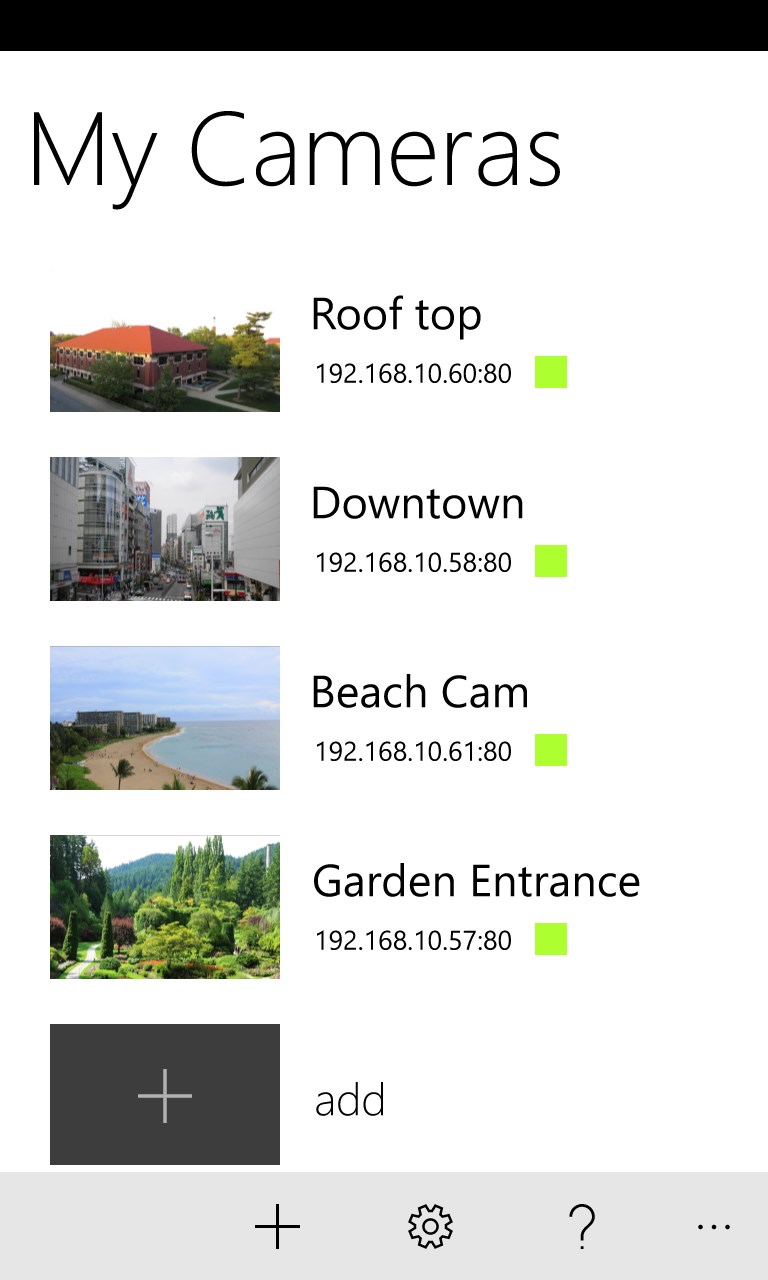Image resolution: width=768 pixels, height=1280 pixels.
Task: Open help with the question mark
Action: pos(581,1226)
